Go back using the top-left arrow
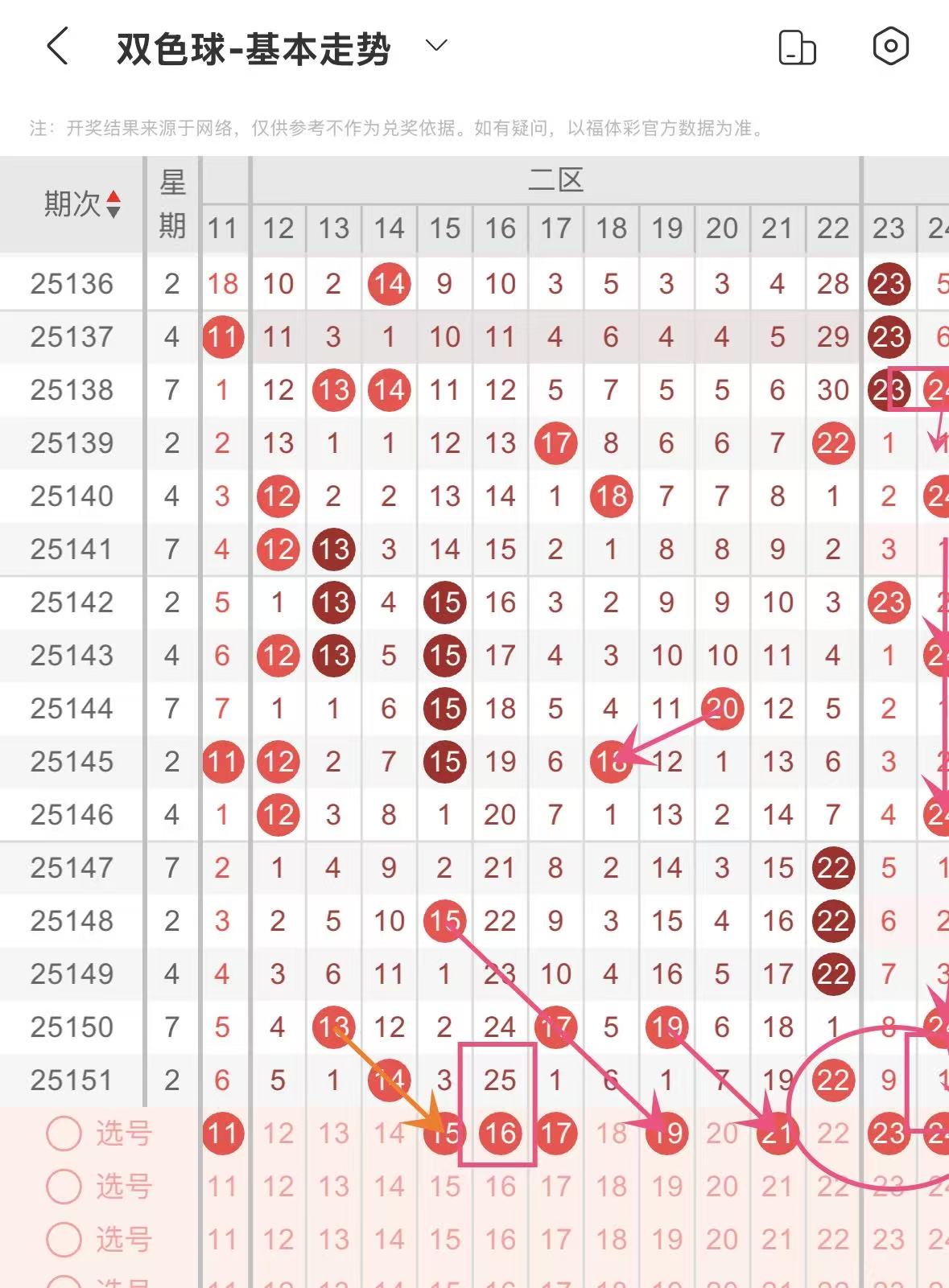The width and height of the screenshot is (949, 1288). pyautogui.click(x=58, y=47)
